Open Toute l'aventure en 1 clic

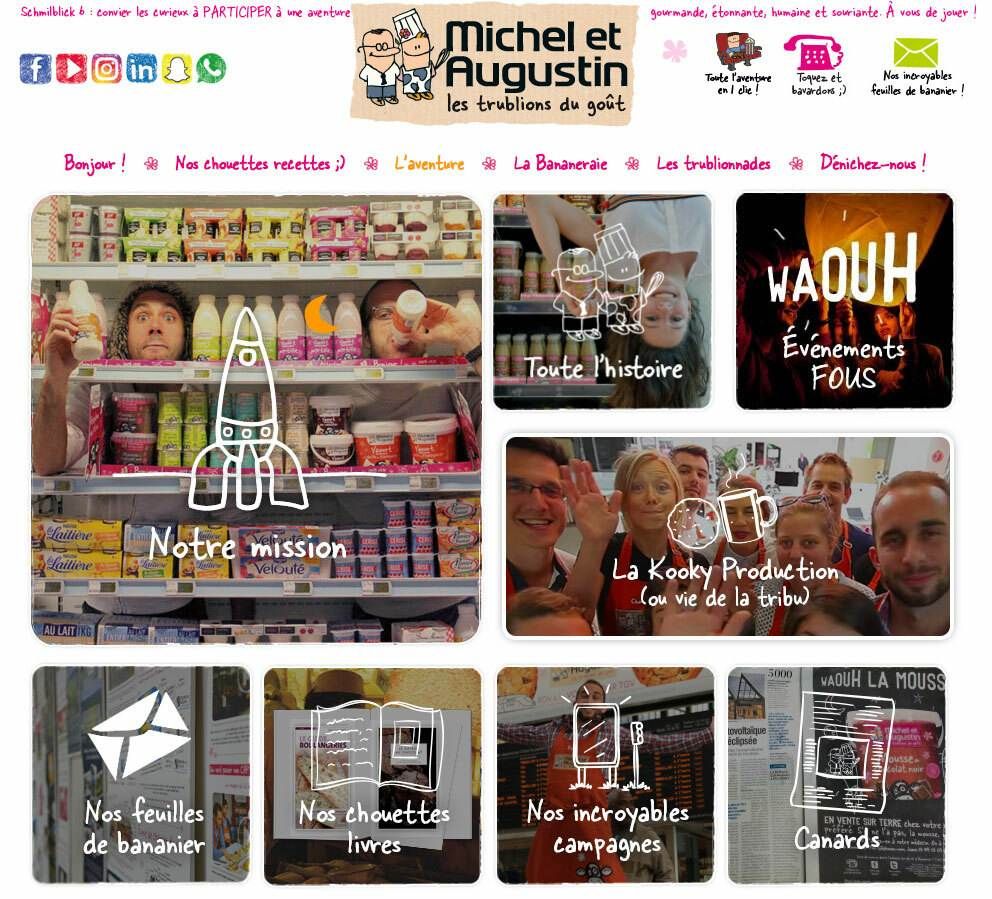[738, 64]
